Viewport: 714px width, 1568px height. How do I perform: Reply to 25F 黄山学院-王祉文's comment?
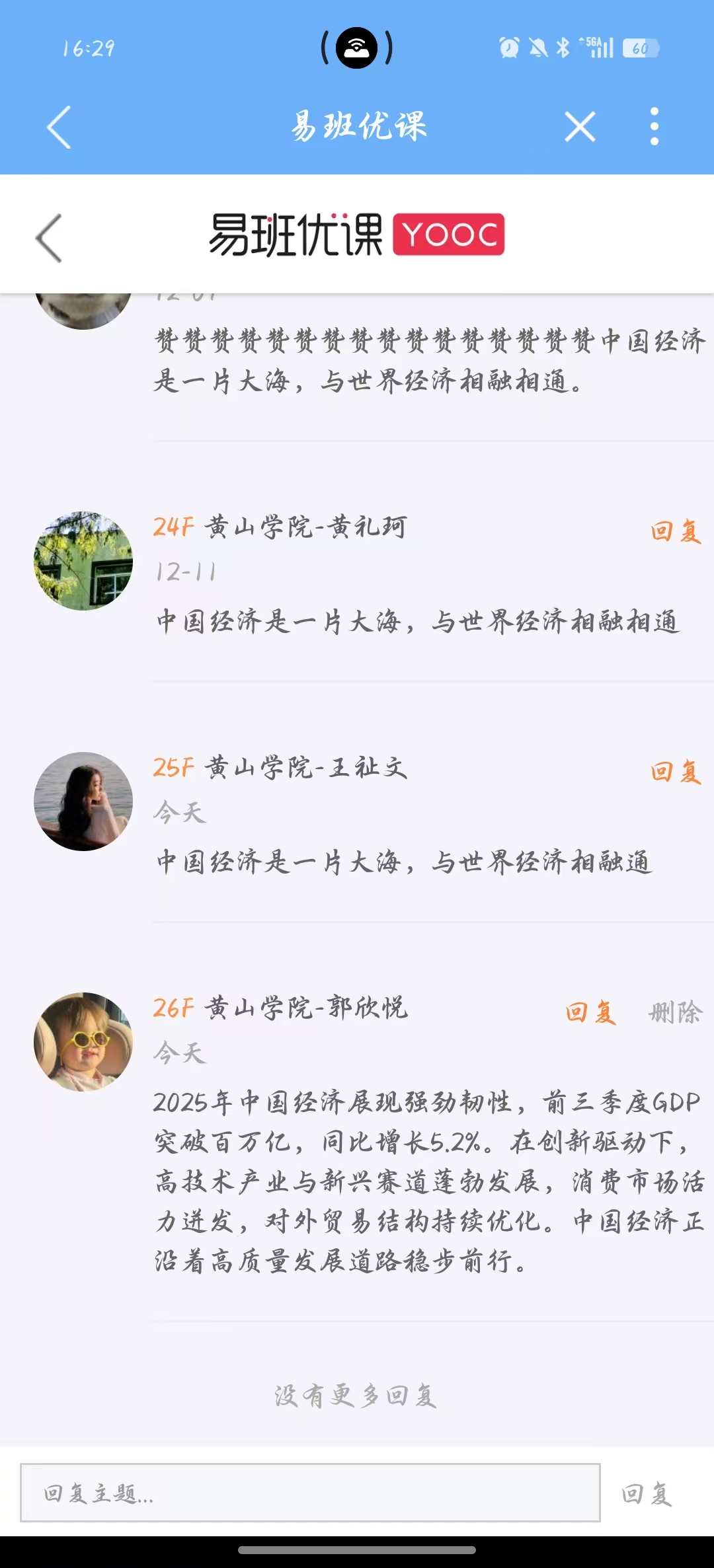(675, 772)
